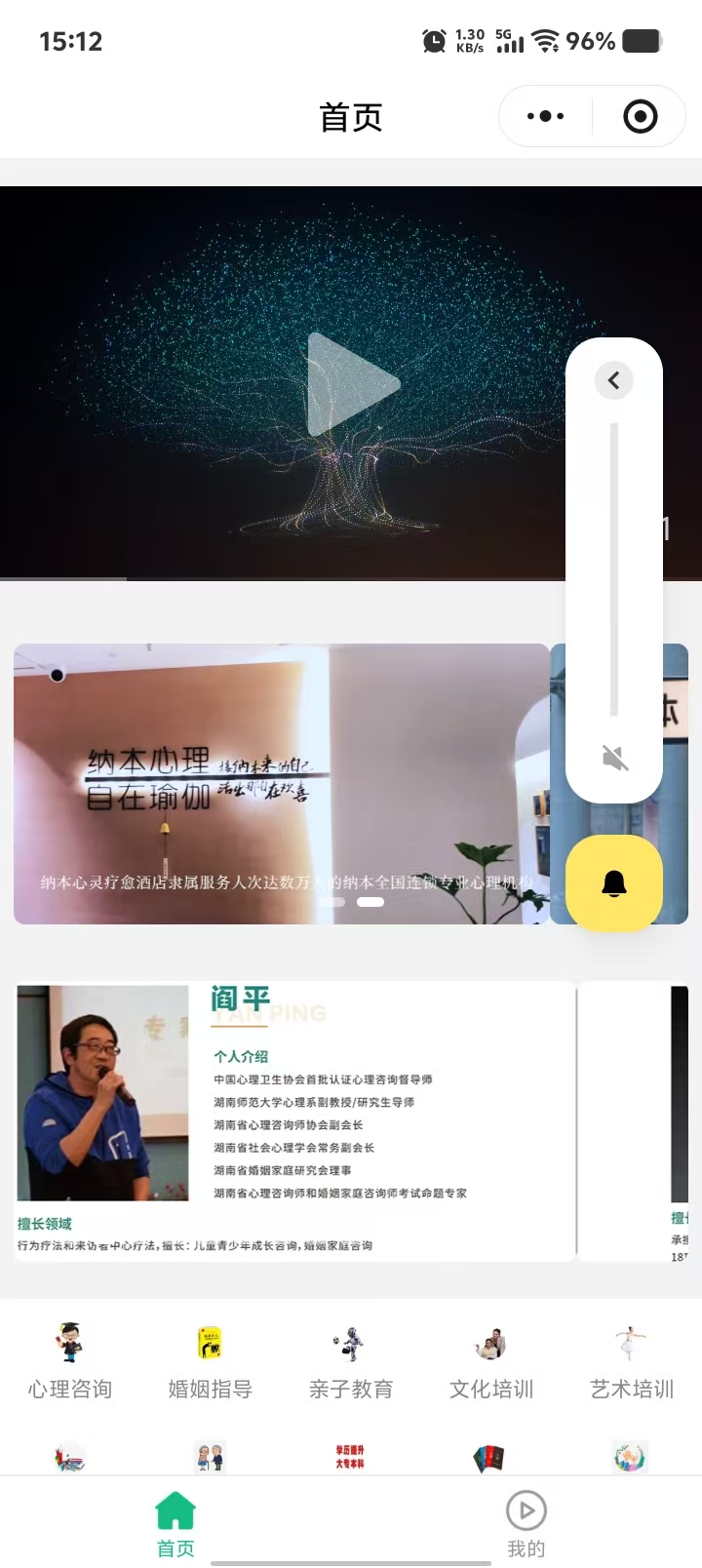Open the 艺术培训 category
This screenshot has height=1568, width=702.
632,1362
